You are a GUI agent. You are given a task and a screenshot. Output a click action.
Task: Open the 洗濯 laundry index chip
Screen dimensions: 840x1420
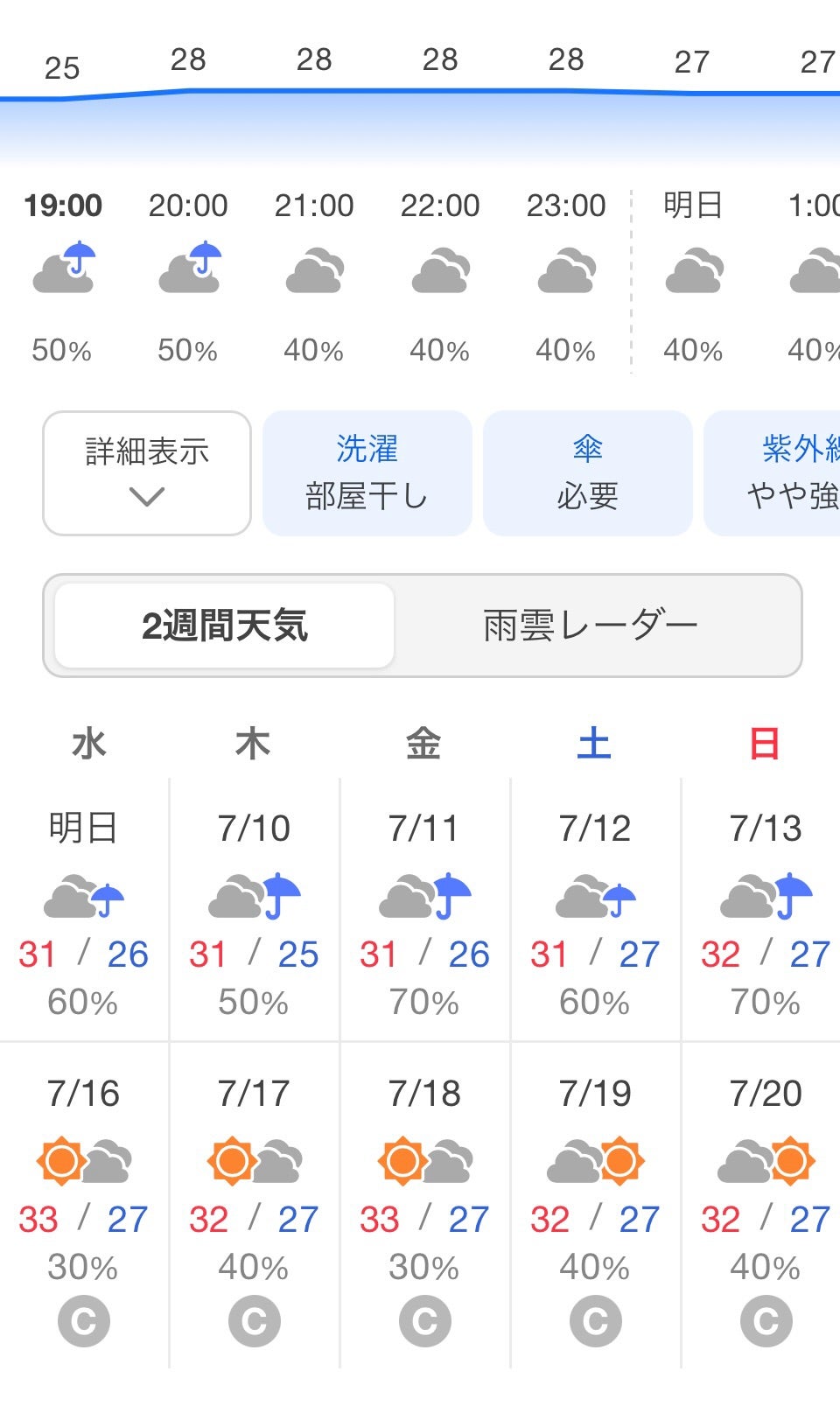pos(367,473)
